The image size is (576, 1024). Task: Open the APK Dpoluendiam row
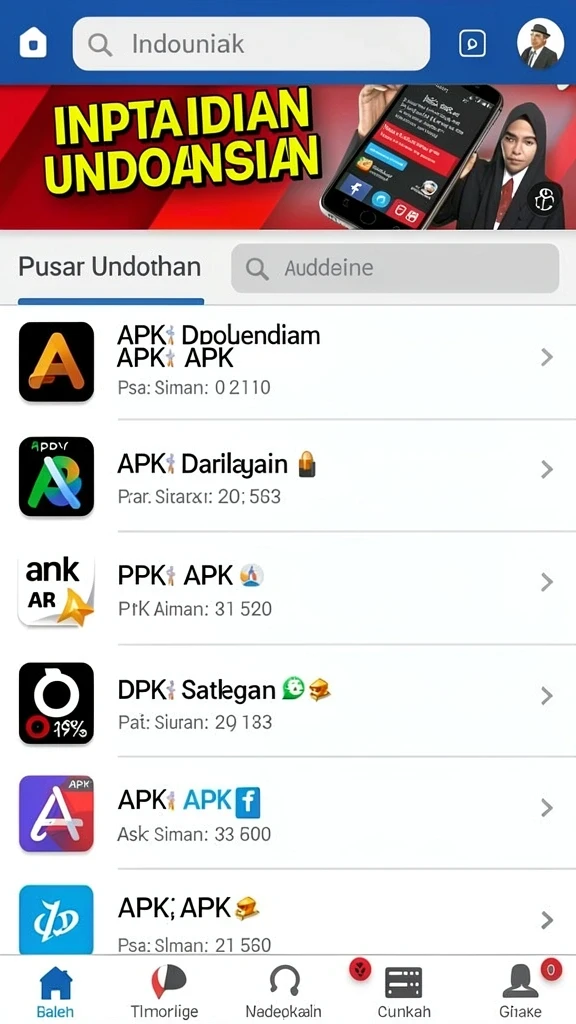pyautogui.click(x=288, y=361)
